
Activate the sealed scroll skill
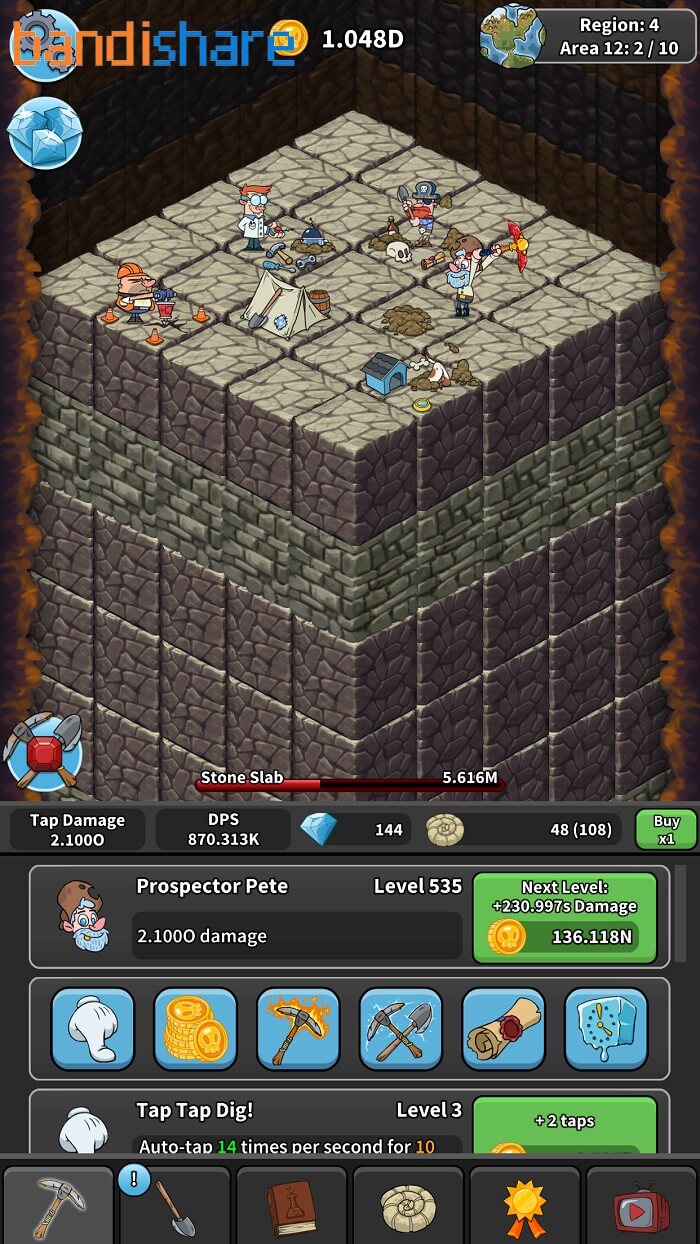[x=503, y=1029]
